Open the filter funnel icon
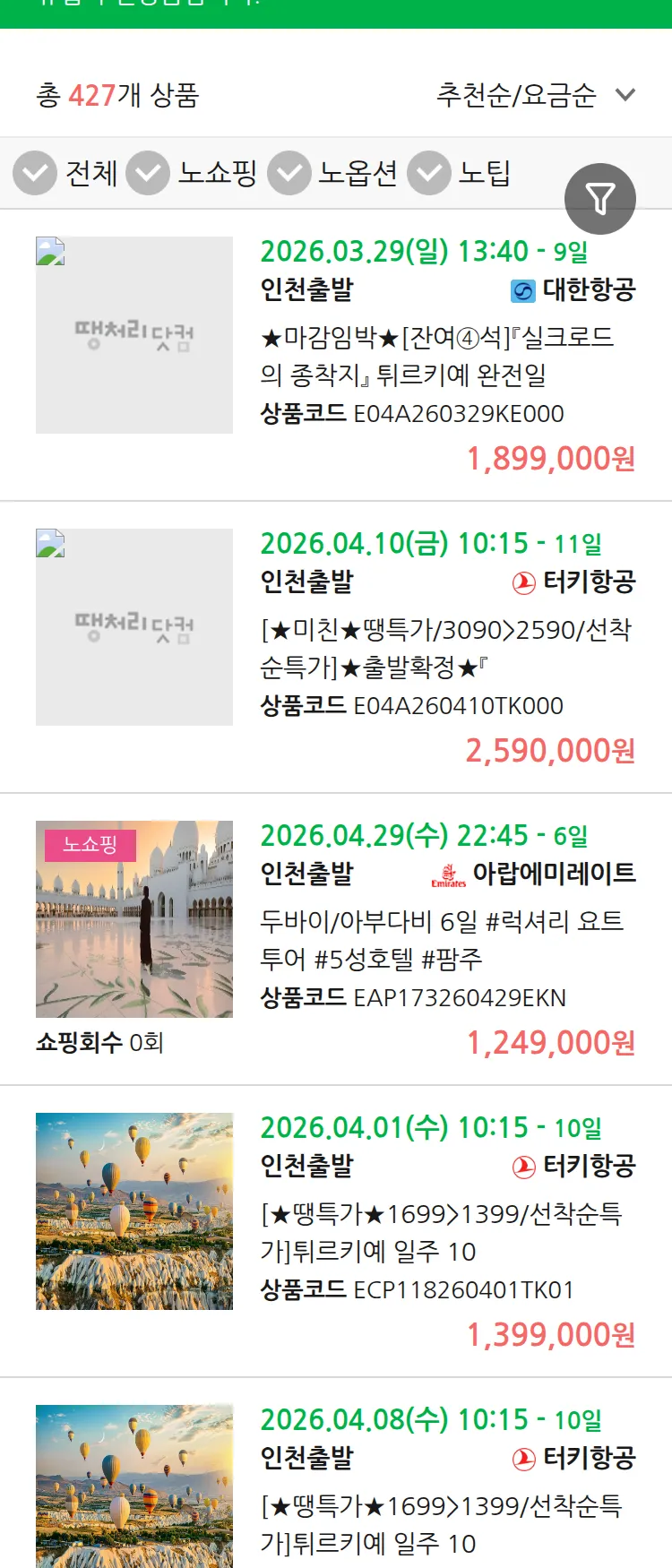Screen dimensions: 672x1568 [x=600, y=198]
